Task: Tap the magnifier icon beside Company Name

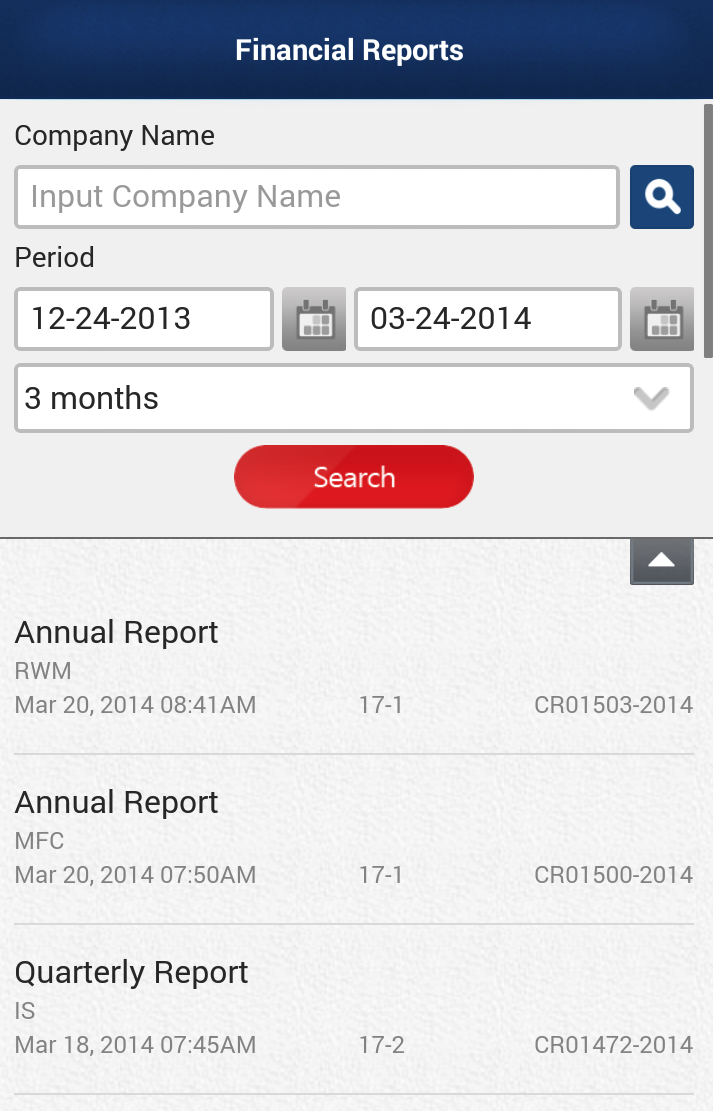Action: coord(661,197)
